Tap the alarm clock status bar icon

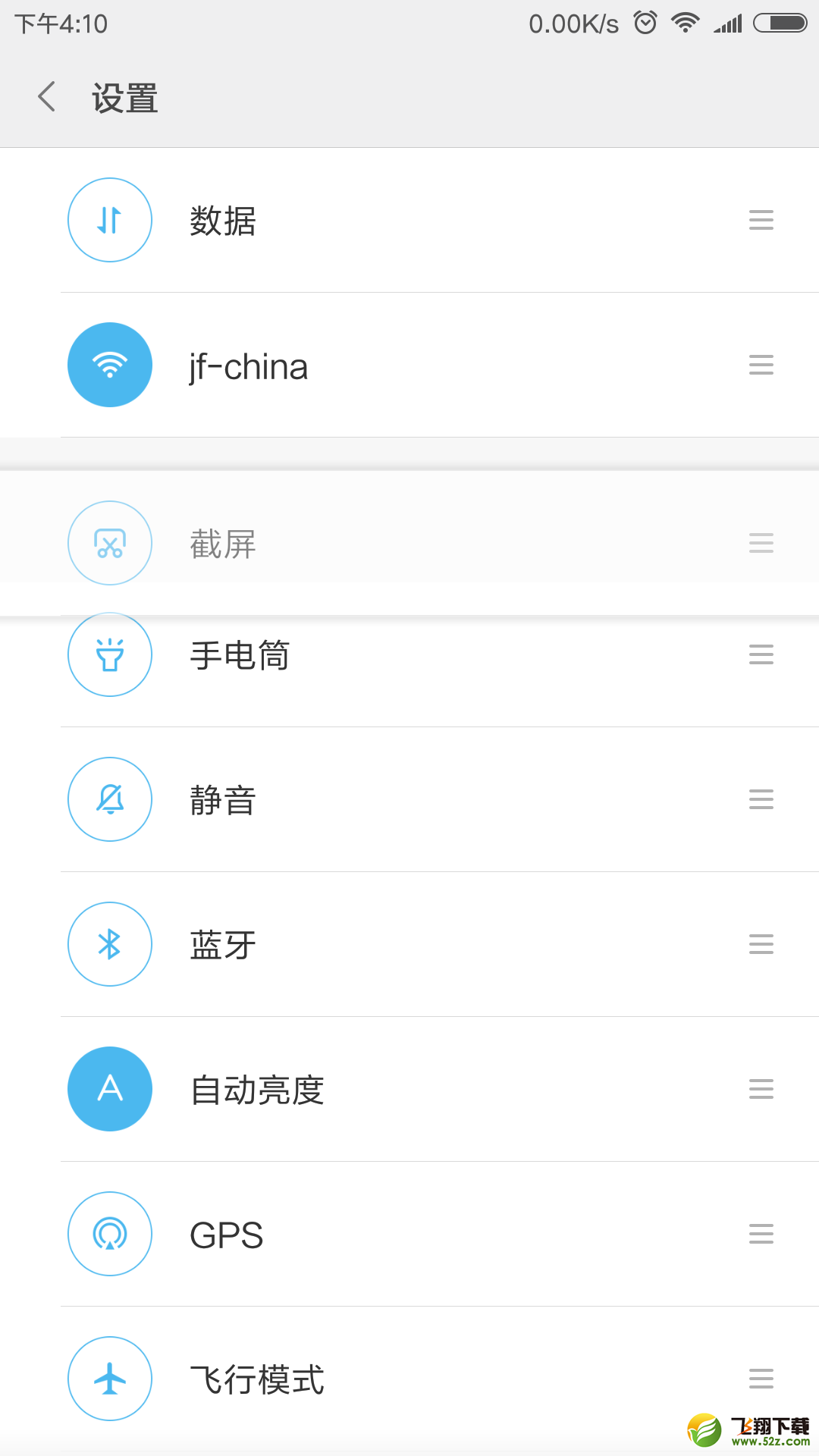(644, 24)
